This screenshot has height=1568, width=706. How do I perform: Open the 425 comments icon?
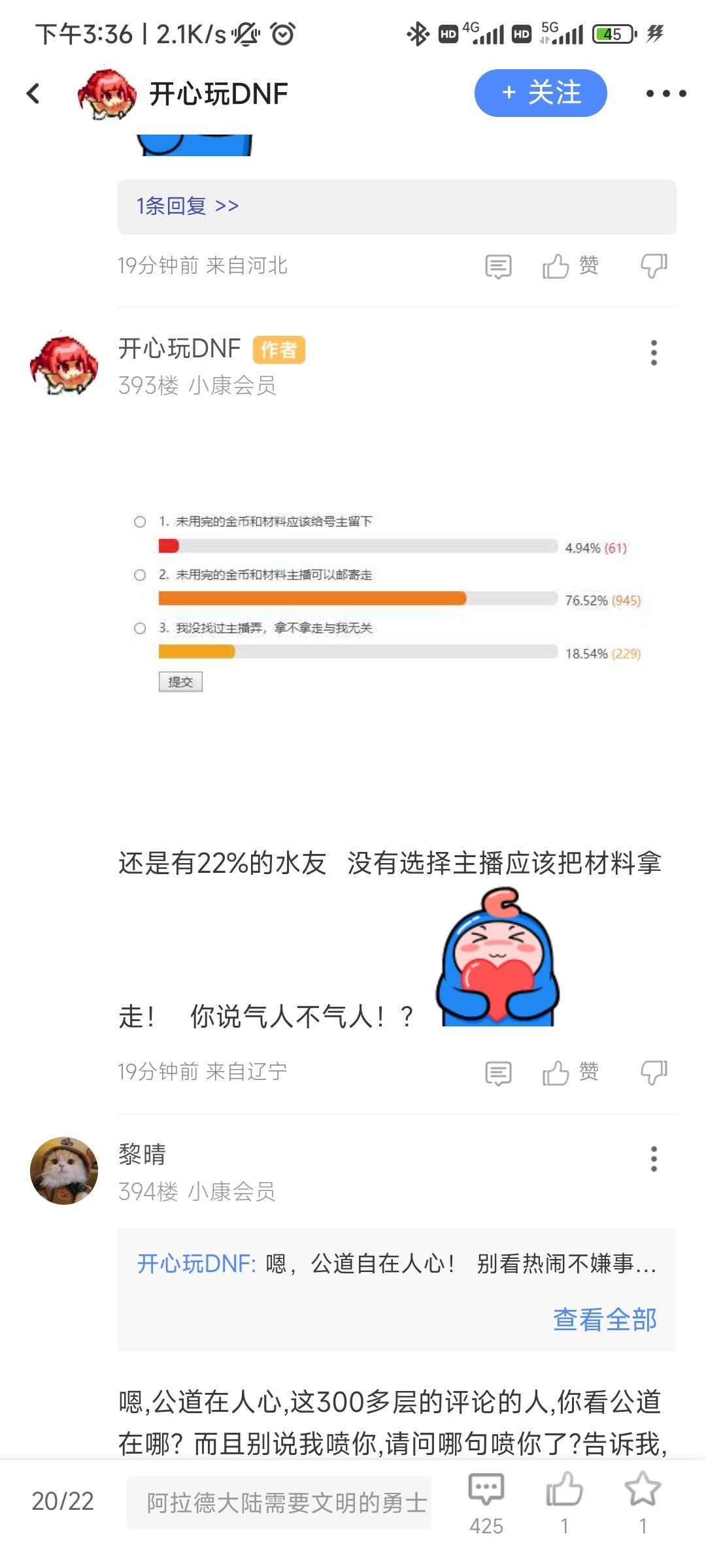coord(486,1503)
